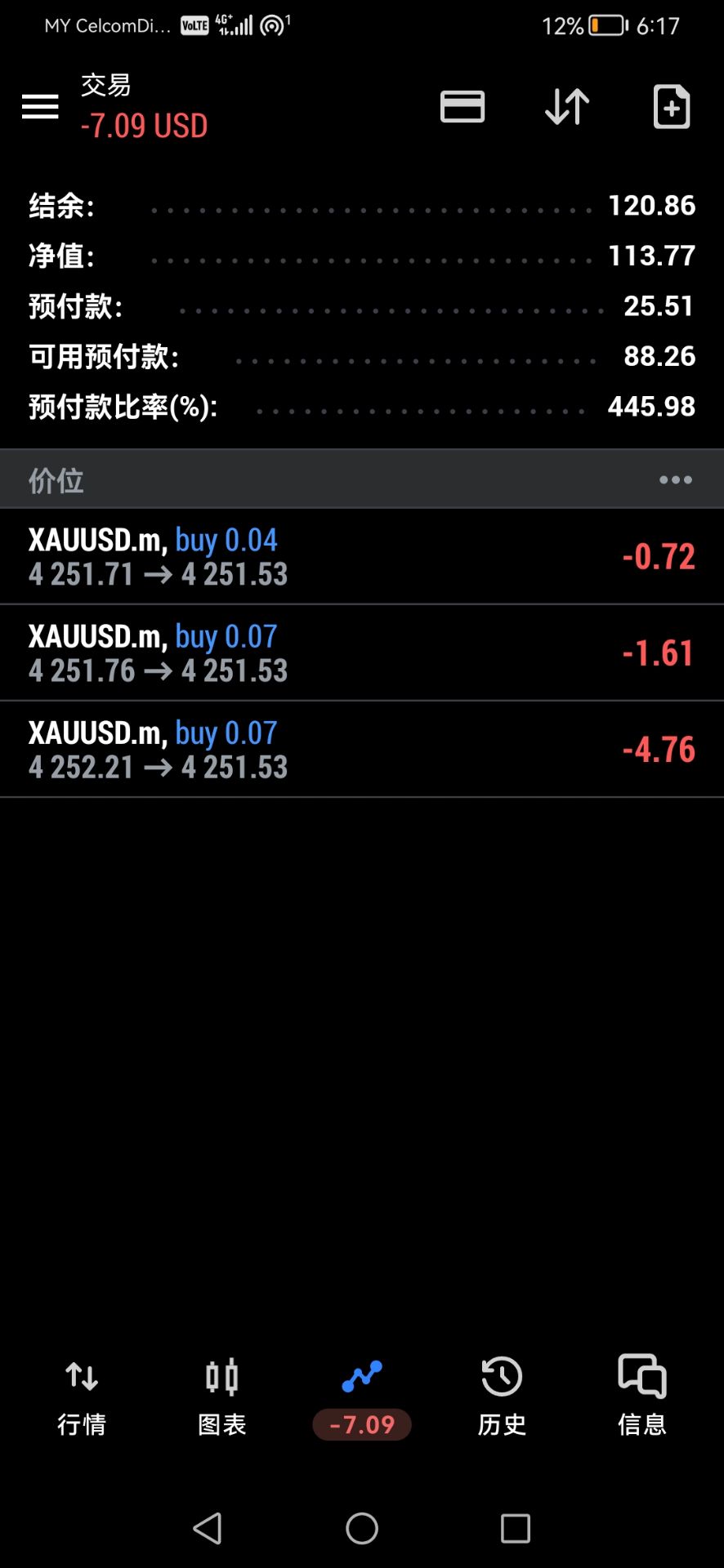The width and height of the screenshot is (724, 1568).
Task: Select the position with loss -1.61
Action: click(362, 653)
